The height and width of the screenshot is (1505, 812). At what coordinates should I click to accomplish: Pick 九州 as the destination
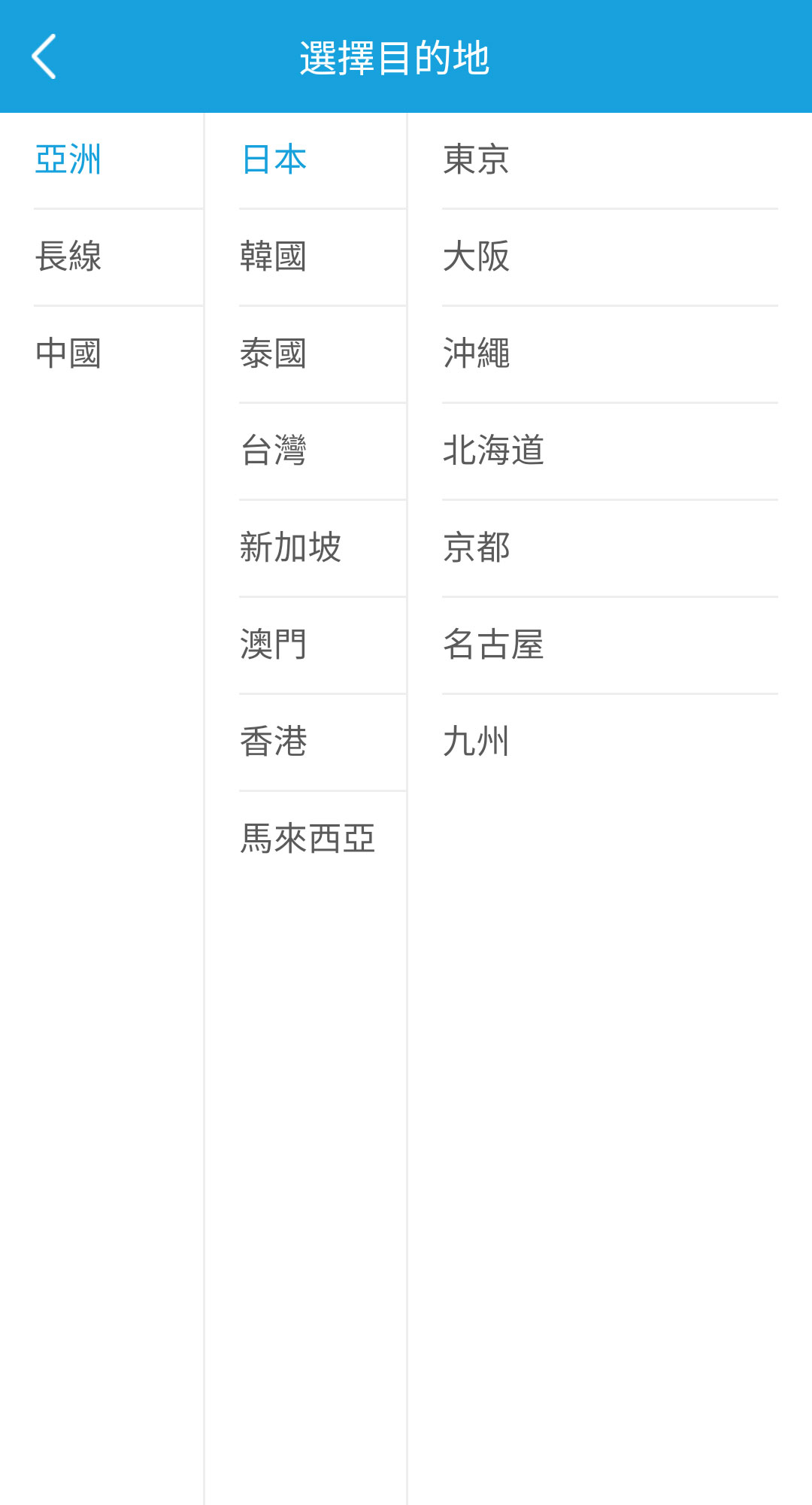pos(477,742)
